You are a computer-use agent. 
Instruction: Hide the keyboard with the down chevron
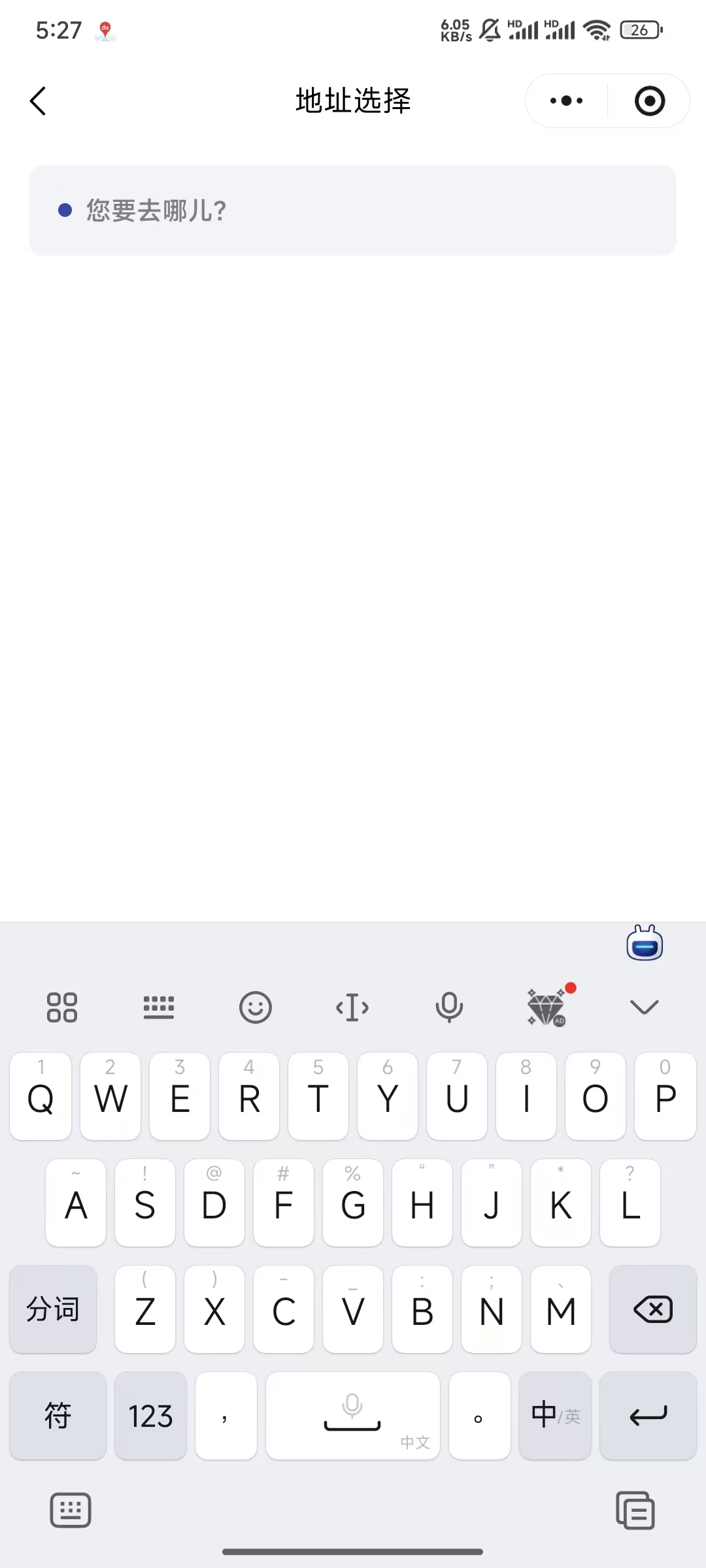tap(644, 1007)
